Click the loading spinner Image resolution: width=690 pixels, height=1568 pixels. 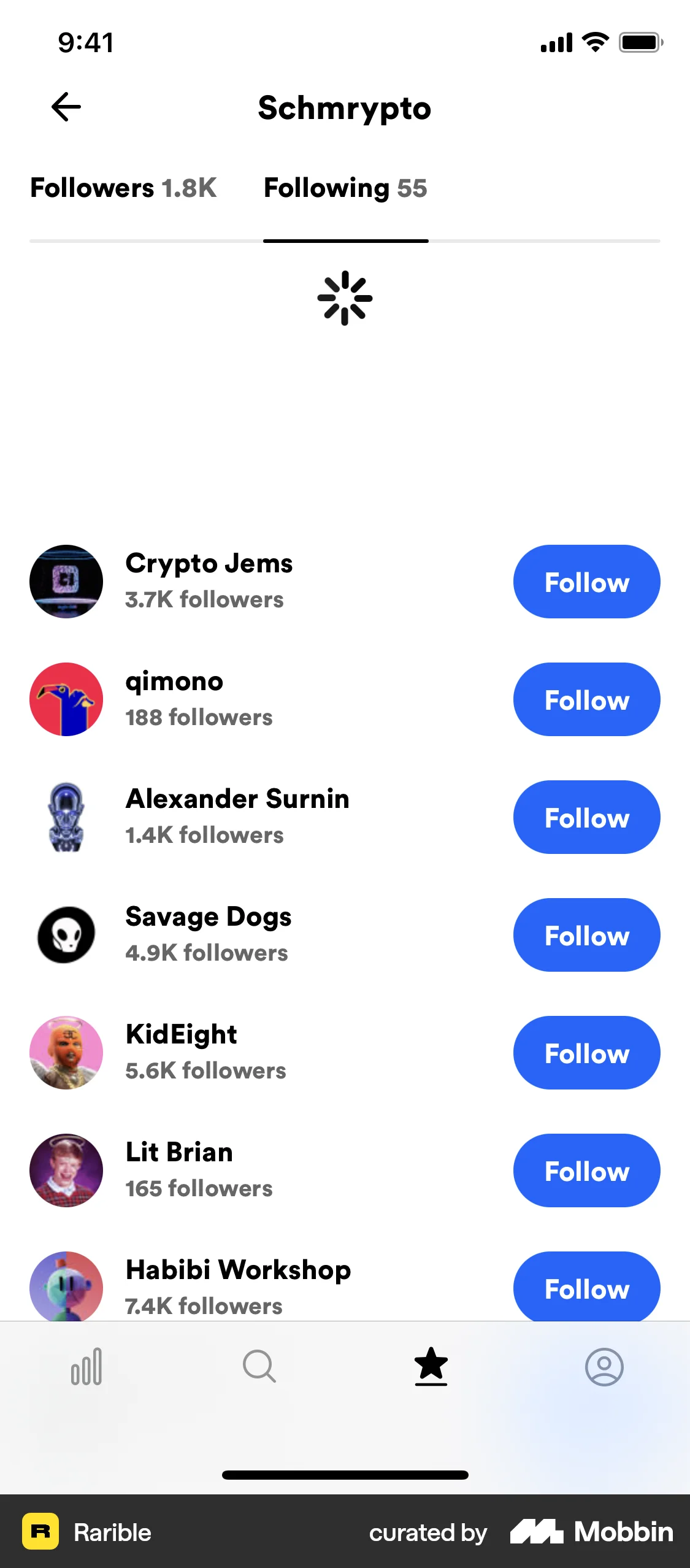[x=345, y=298]
